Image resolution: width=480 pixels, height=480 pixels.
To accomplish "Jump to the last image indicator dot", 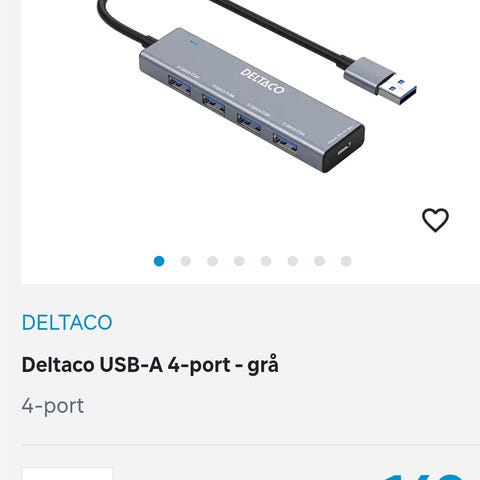I will click(346, 261).
